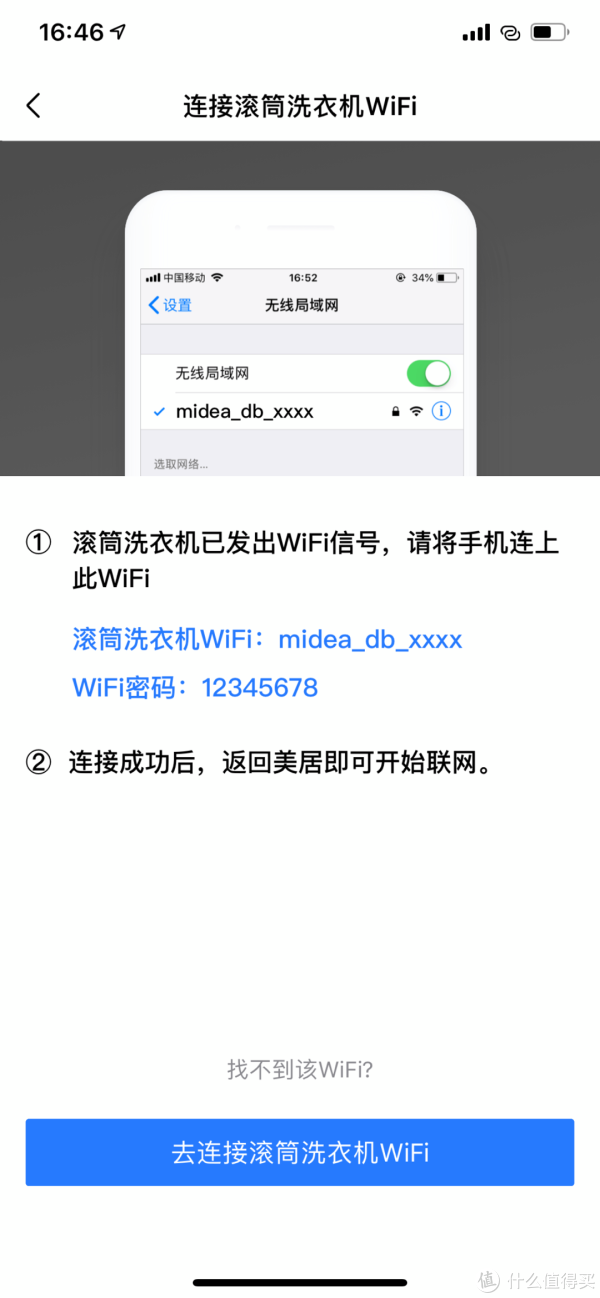Go back using the top-left arrow
Viewport: 600px width, 1298px height.
[x=34, y=106]
